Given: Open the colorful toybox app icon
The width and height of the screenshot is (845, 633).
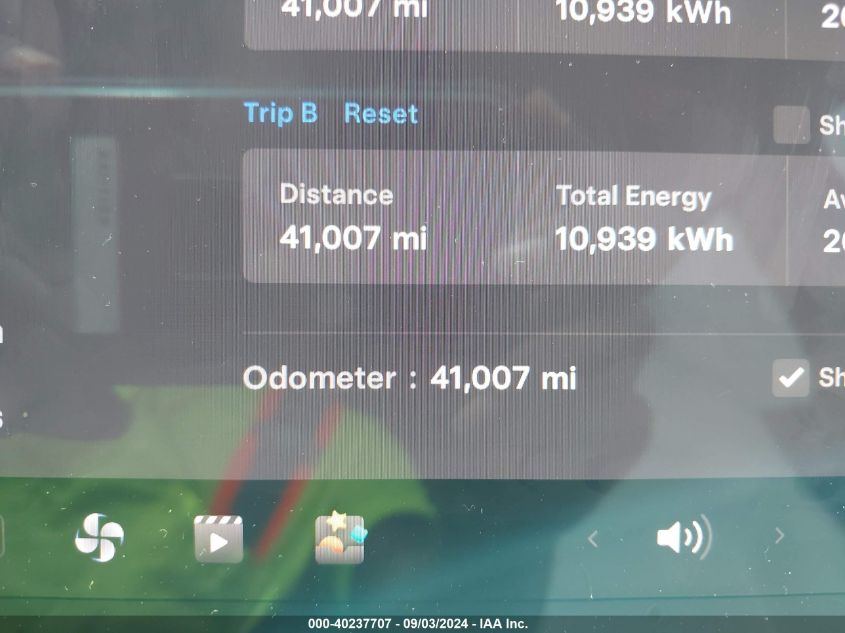Looking at the screenshot, I should click(x=340, y=538).
